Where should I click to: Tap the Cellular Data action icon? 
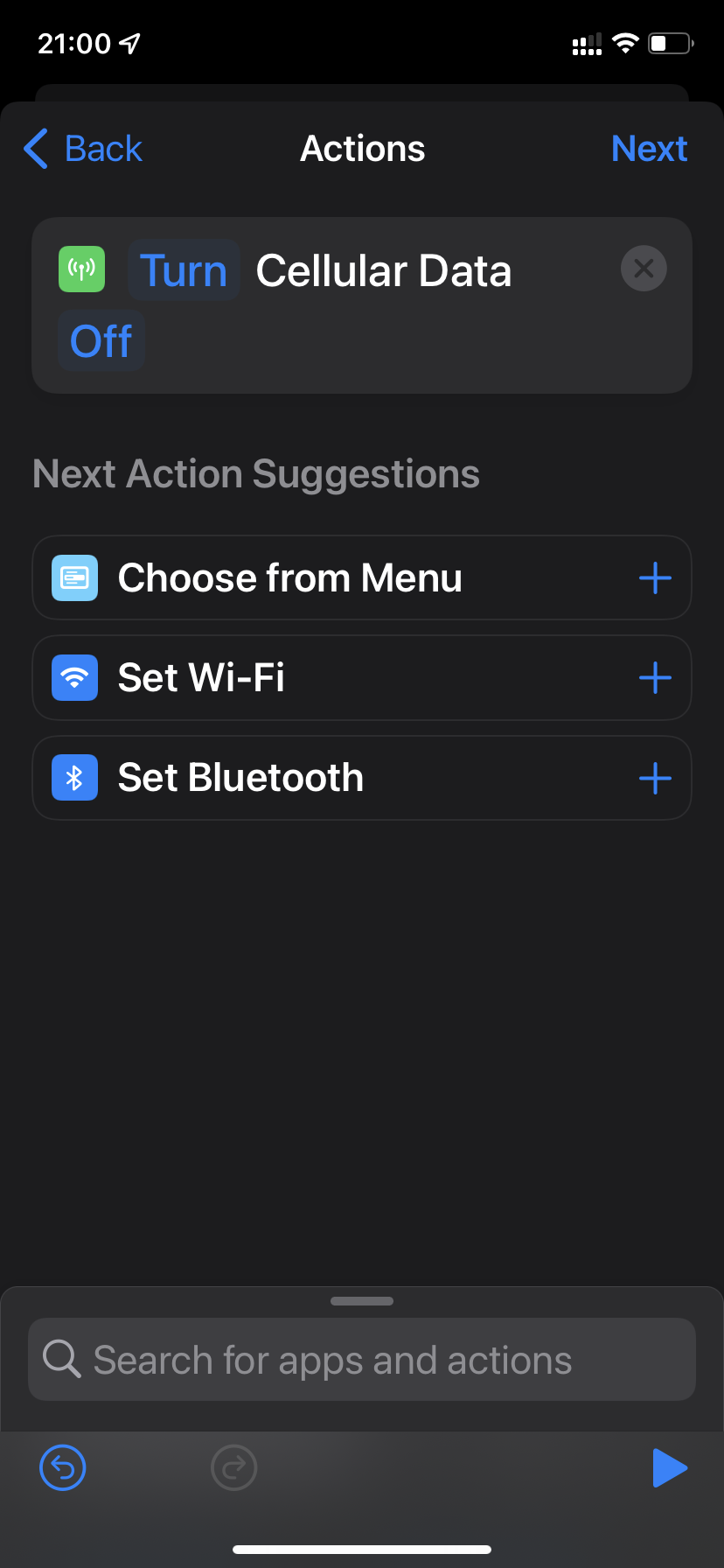[81, 269]
